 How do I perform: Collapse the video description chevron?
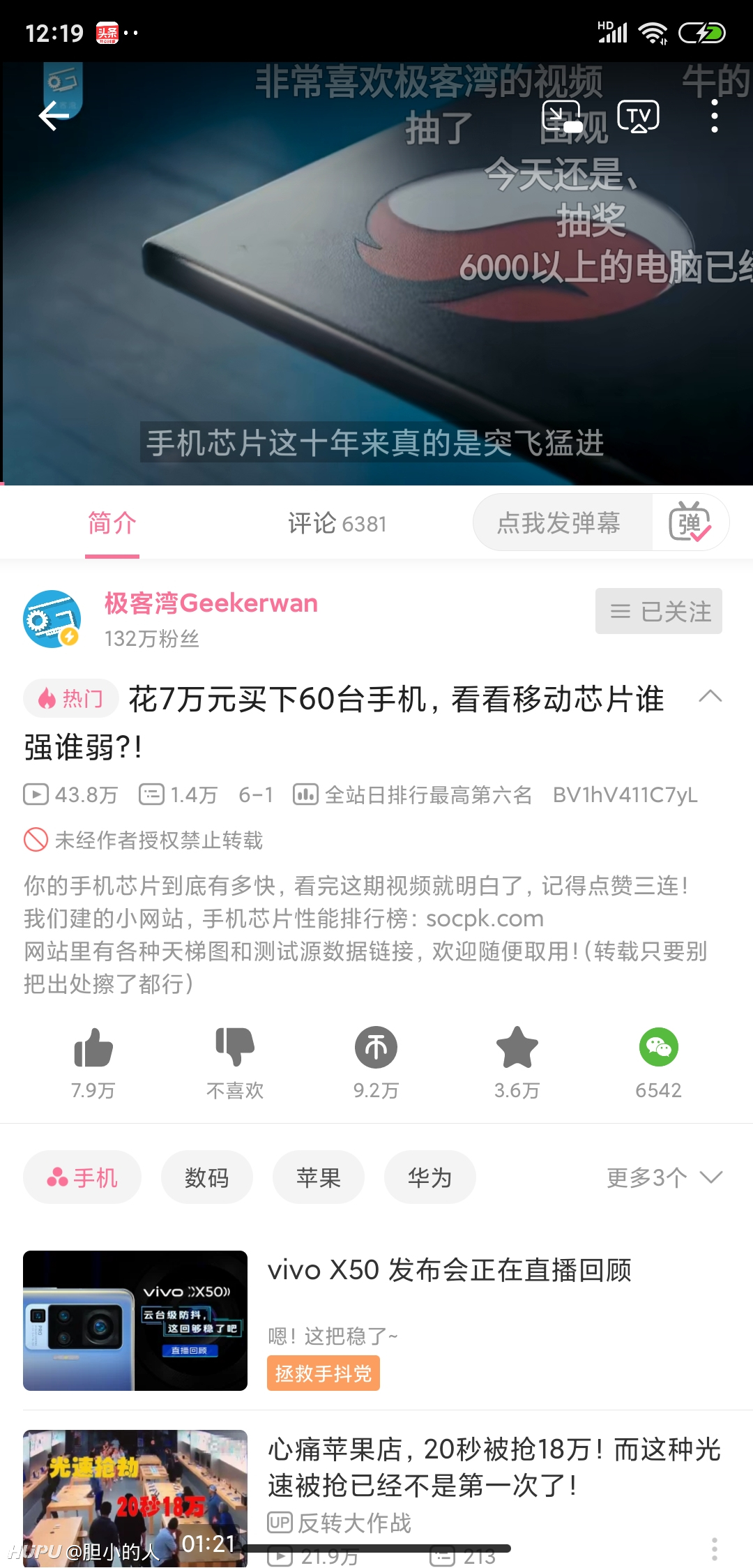[x=710, y=696]
